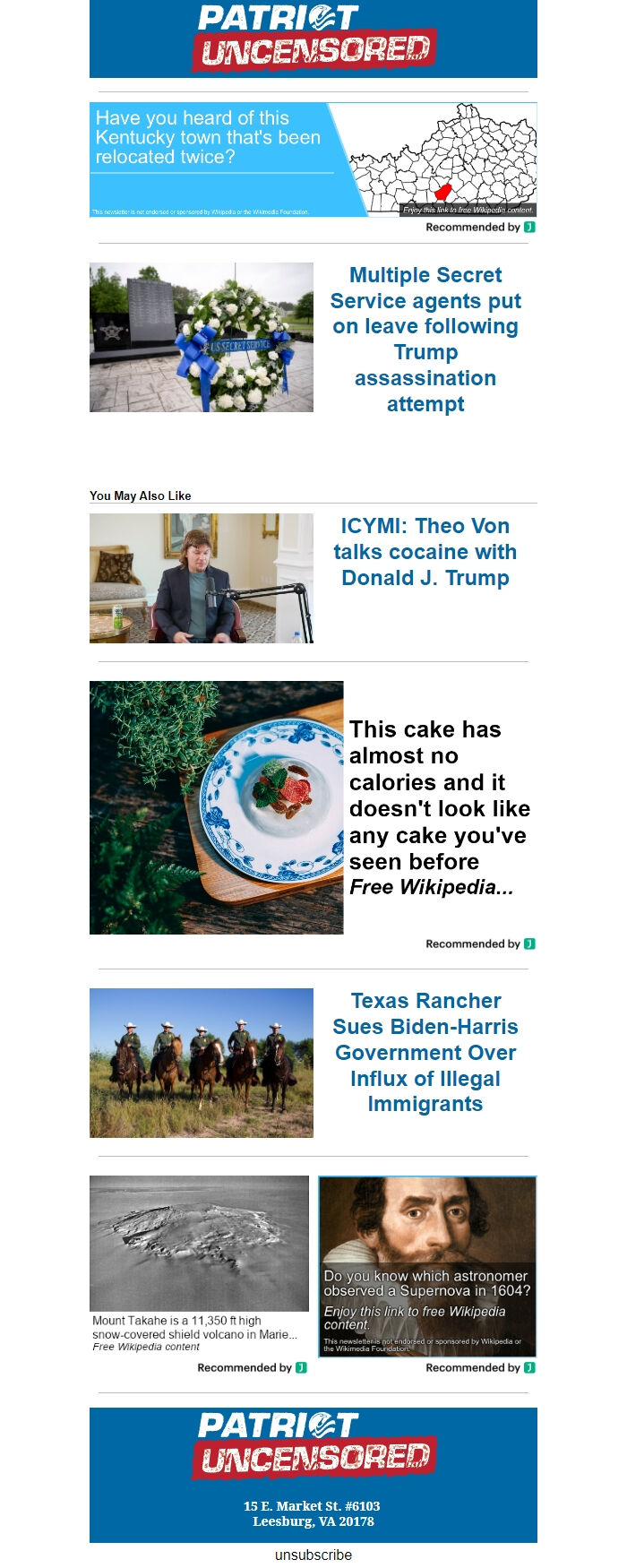Screen dimensions: 627x1568
Task: Open the Secret Service wreath photo
Action: pos(202,337)
